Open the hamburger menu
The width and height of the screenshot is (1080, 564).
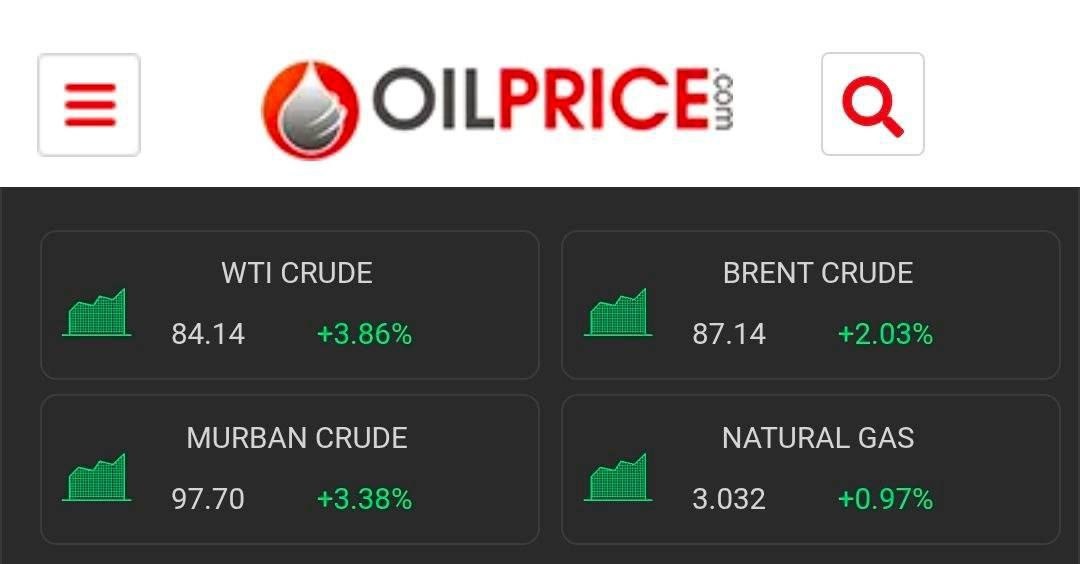pos(89,105)
